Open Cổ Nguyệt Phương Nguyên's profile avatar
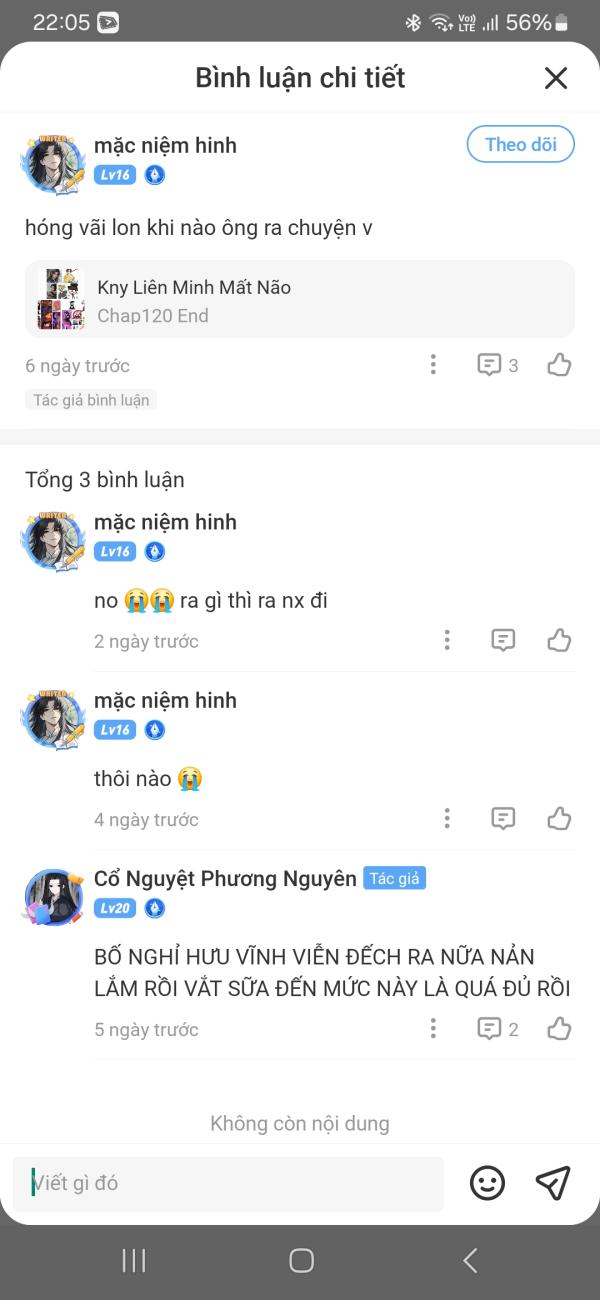 [x=53, y=896]
